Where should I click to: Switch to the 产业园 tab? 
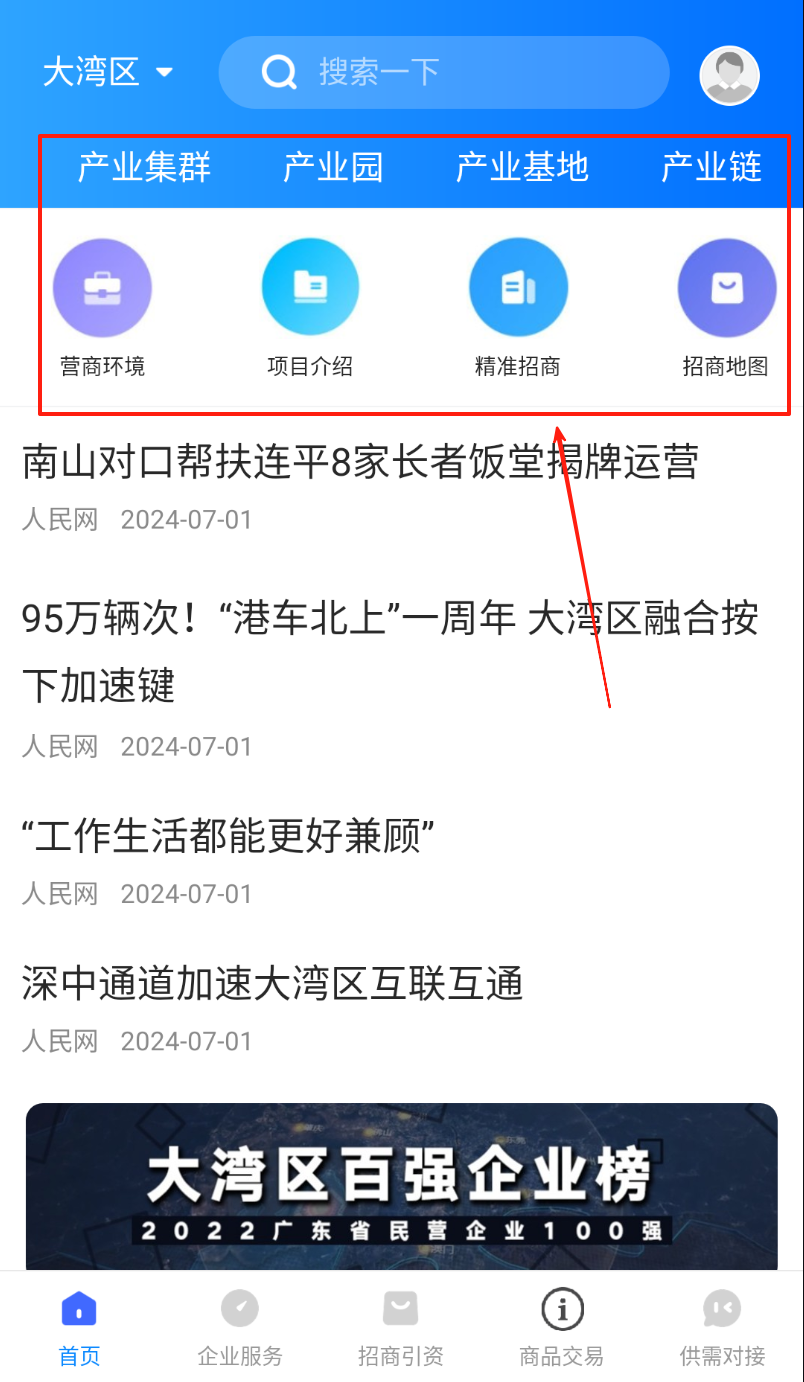coord(333,167)
